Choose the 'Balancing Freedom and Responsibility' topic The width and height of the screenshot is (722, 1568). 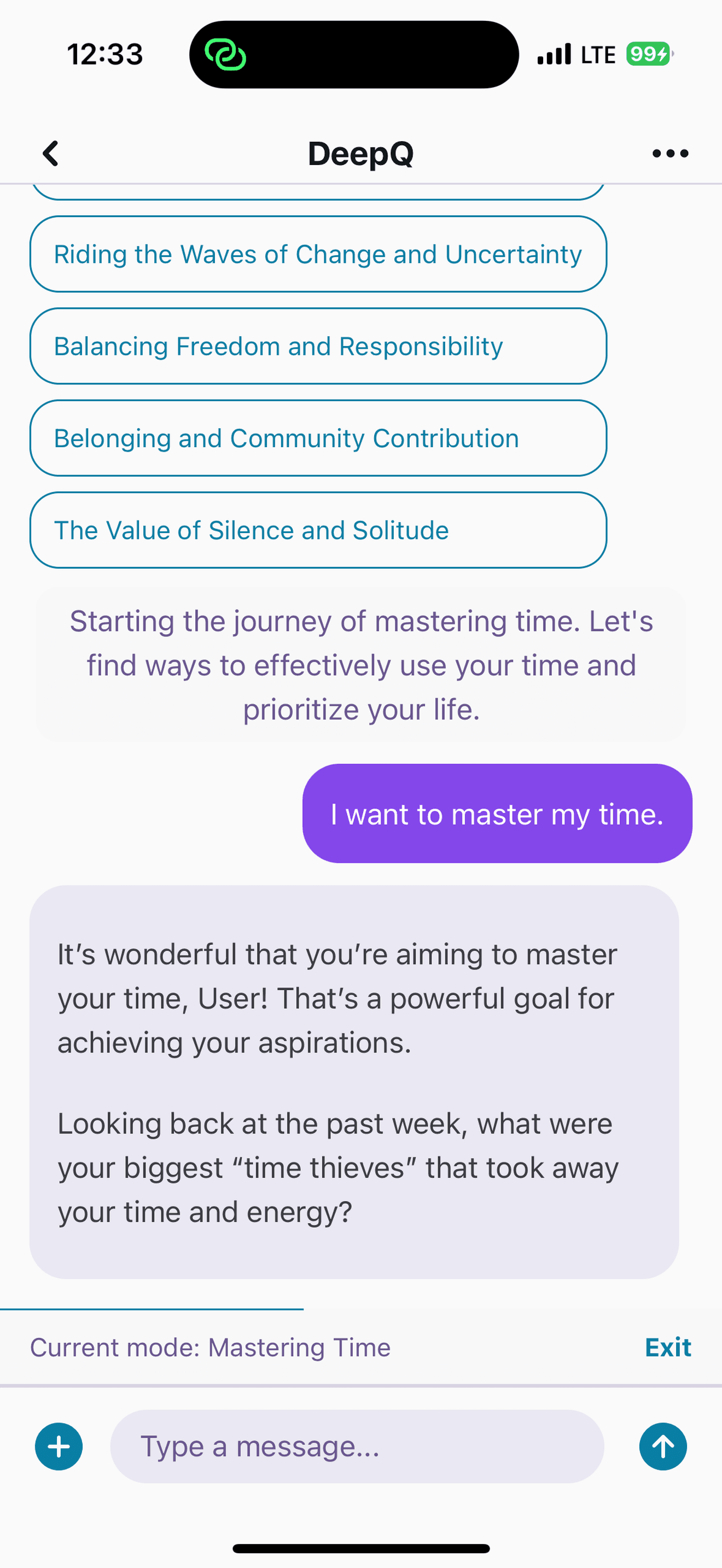[x=318, y=346]
